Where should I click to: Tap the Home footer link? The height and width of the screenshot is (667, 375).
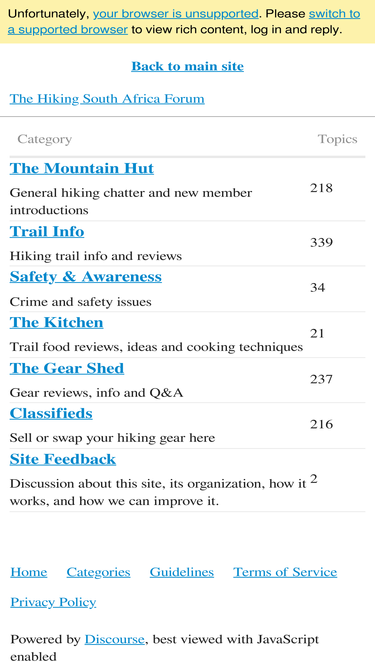click(28, 572)
